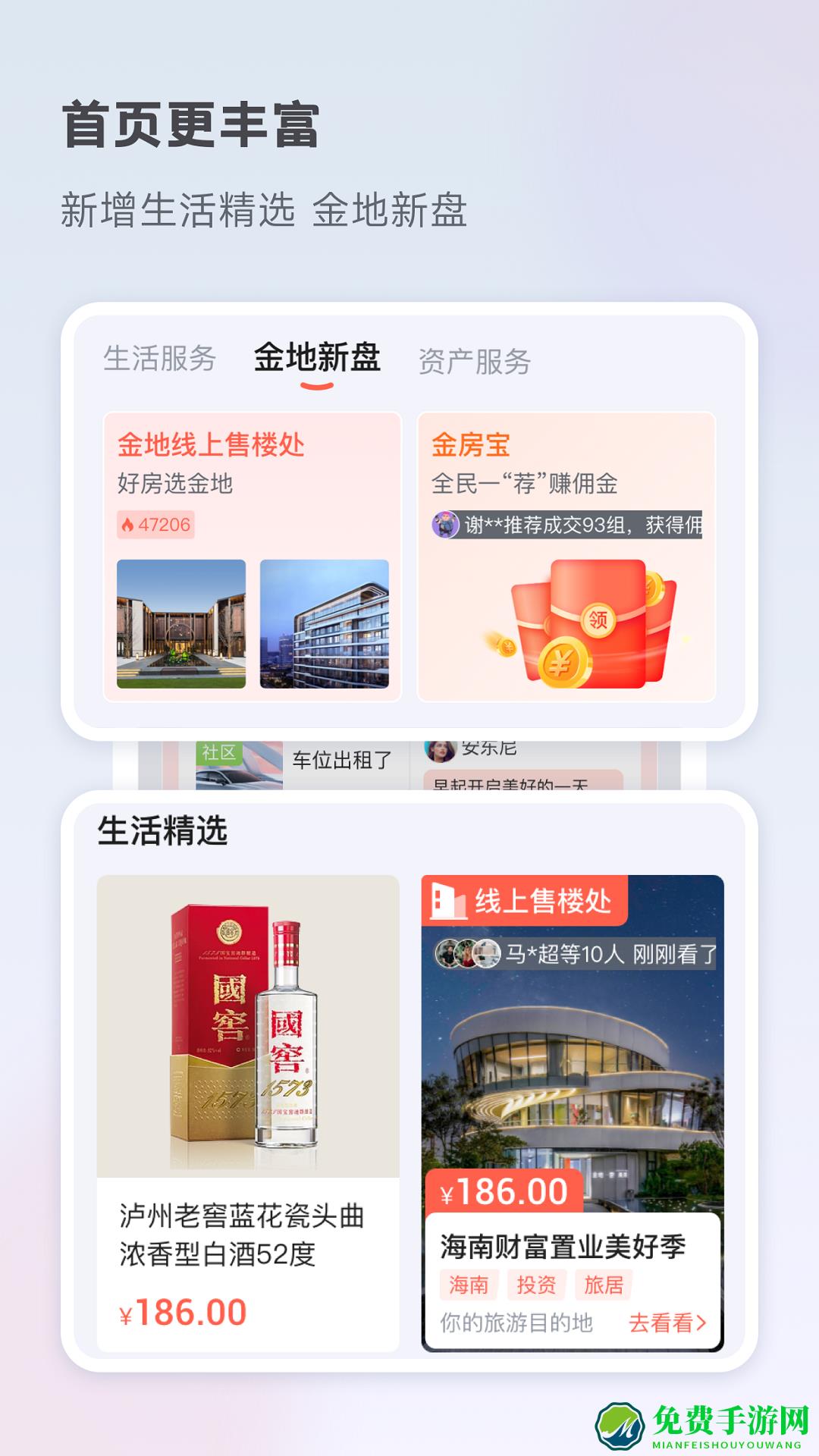Open the 金地新盘 tab
The width and height of the screenshot is (819, 1456).
pyautogui.click(x=315, y=360)
